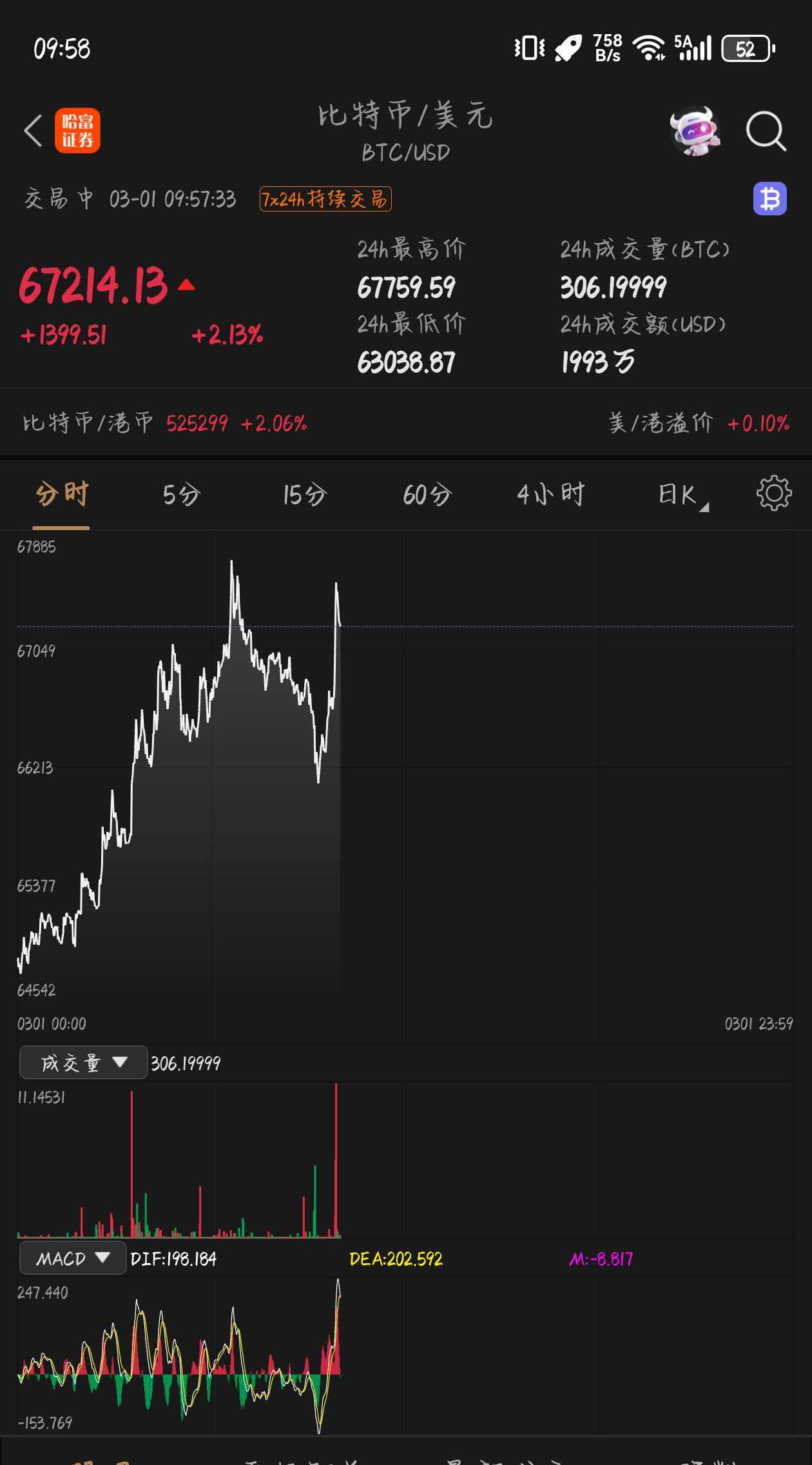Expand the 成交量 indicator dropdown
This screenshot has width=812, height=1465.
pos(84,1063)
